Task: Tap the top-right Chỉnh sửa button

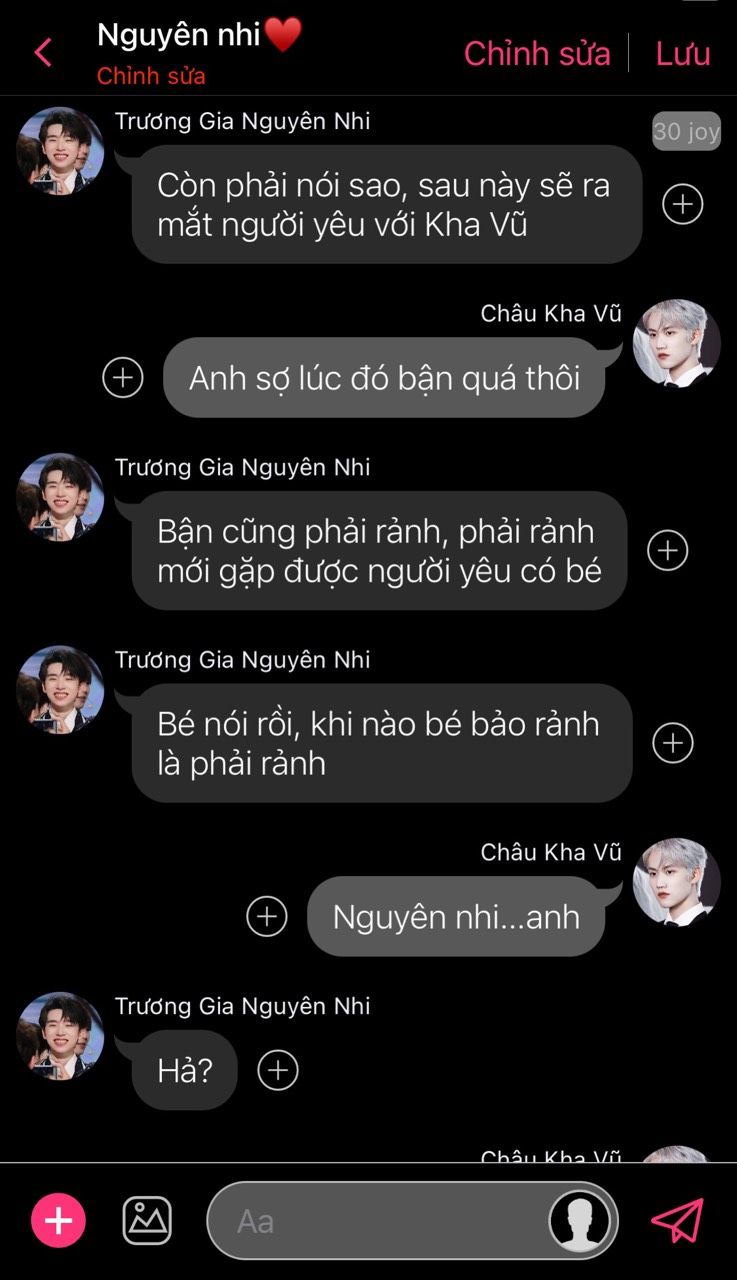Action: point(537,53)
